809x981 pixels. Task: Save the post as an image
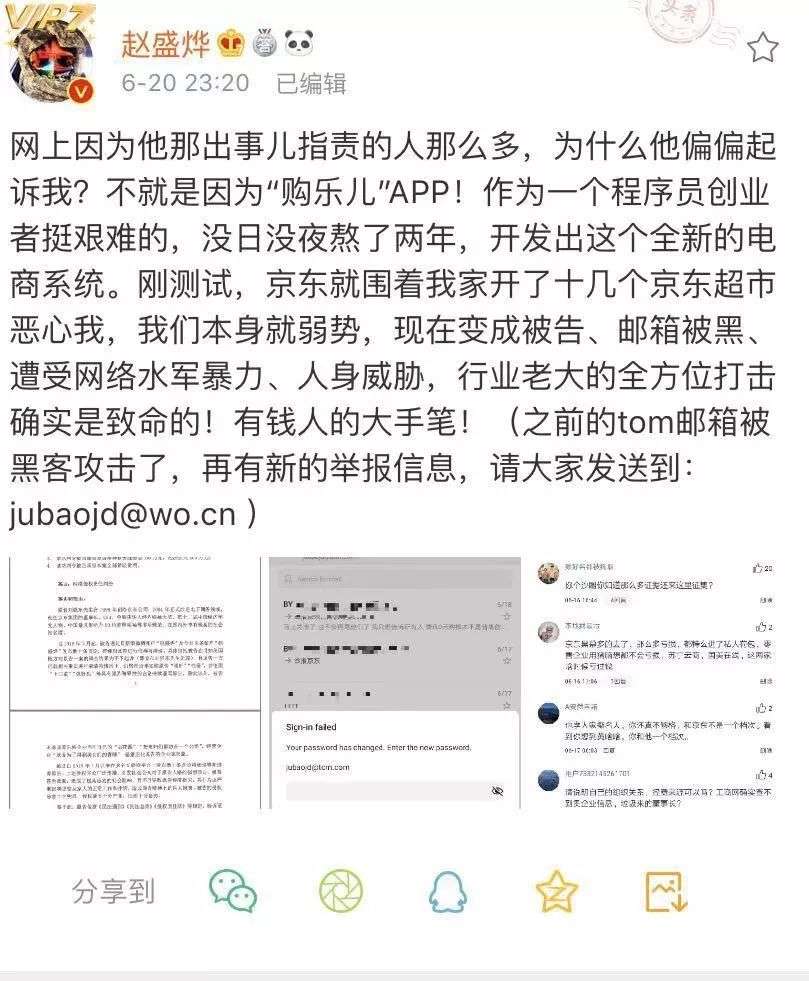tap(666, 890)
